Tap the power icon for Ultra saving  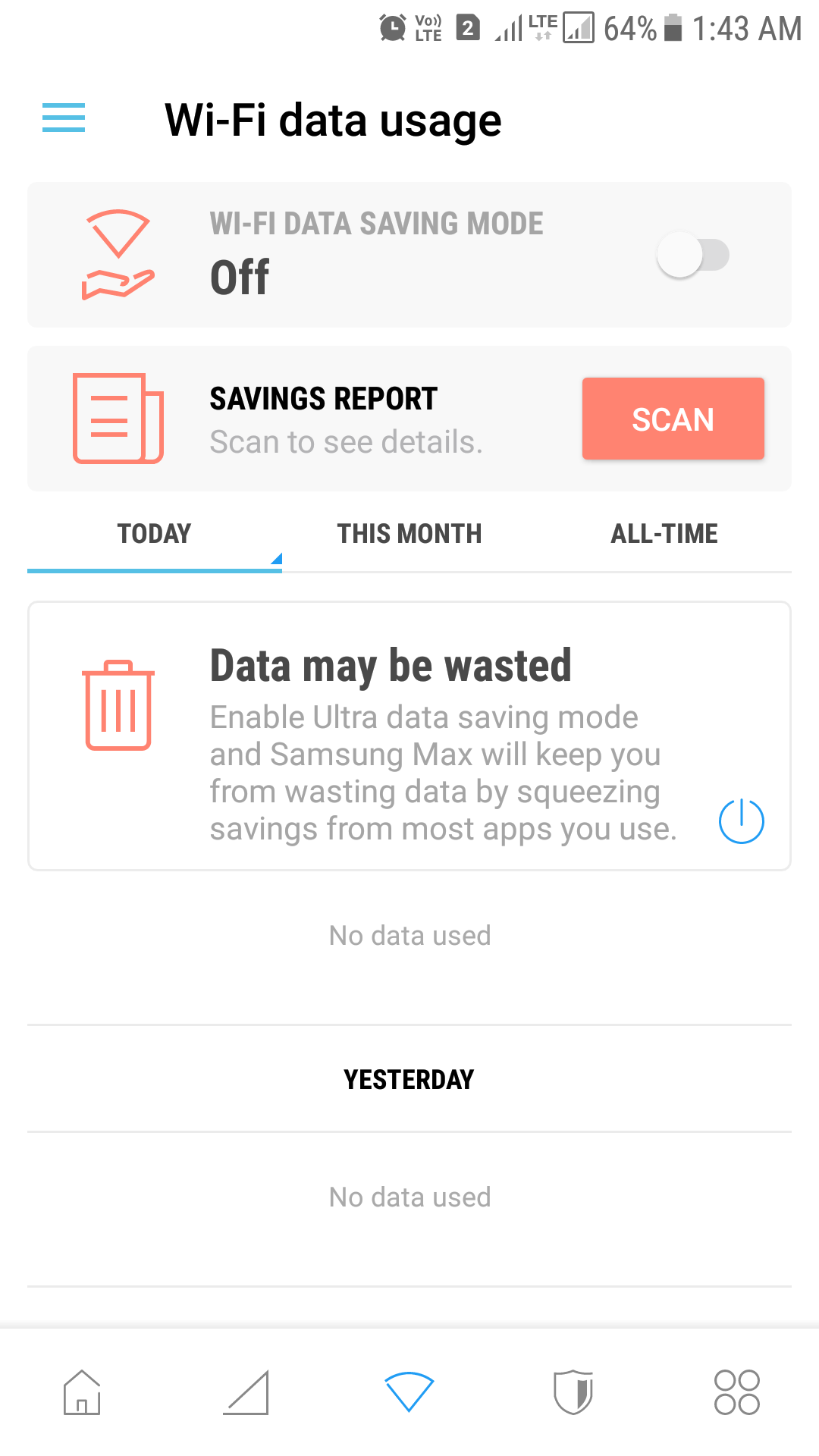[741, 821]
